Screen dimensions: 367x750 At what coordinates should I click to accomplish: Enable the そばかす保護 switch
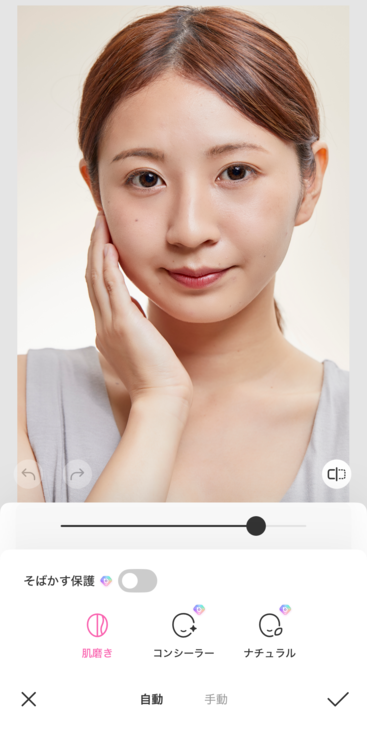click(137, 581)
